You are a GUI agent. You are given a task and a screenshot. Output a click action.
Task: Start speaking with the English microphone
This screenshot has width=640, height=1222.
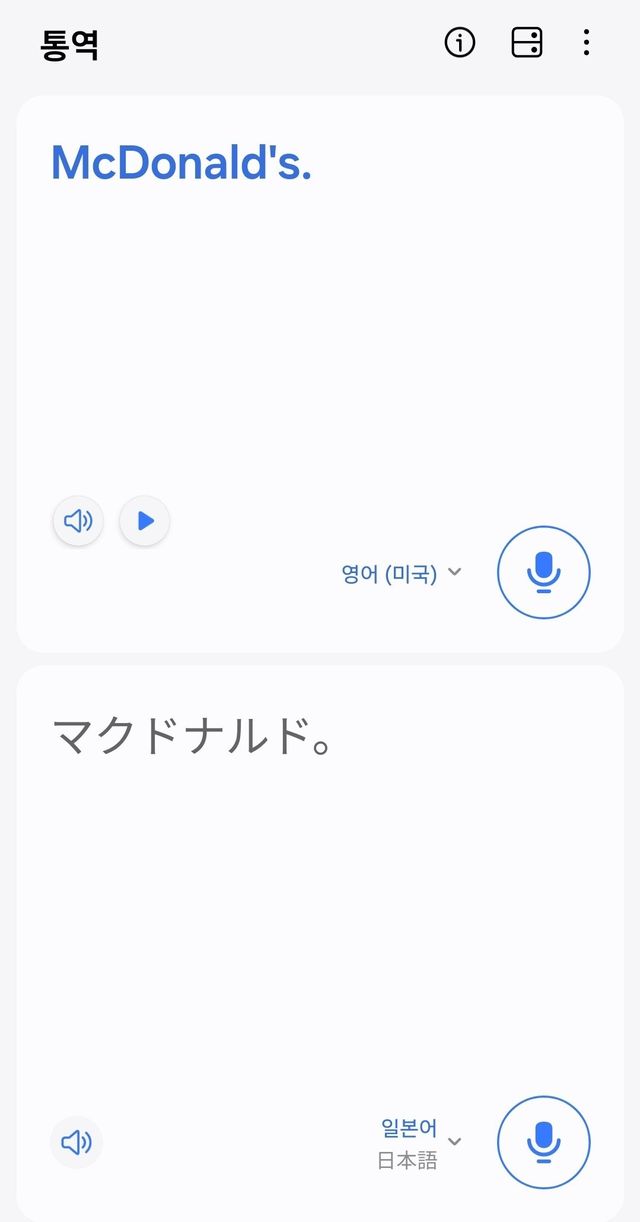[544, 573]
